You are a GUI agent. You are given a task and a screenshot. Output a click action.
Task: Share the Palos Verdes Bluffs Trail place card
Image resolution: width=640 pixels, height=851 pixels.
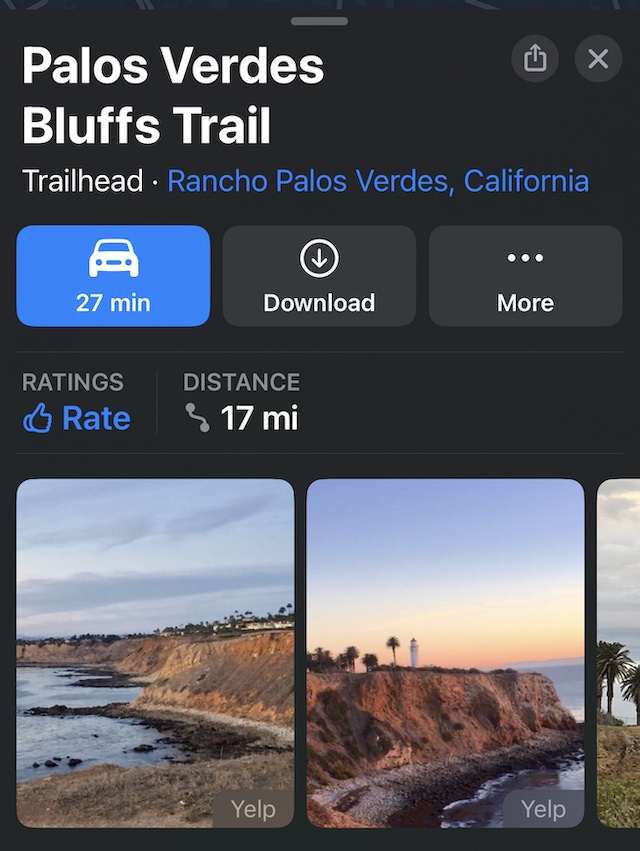[535, 59]
